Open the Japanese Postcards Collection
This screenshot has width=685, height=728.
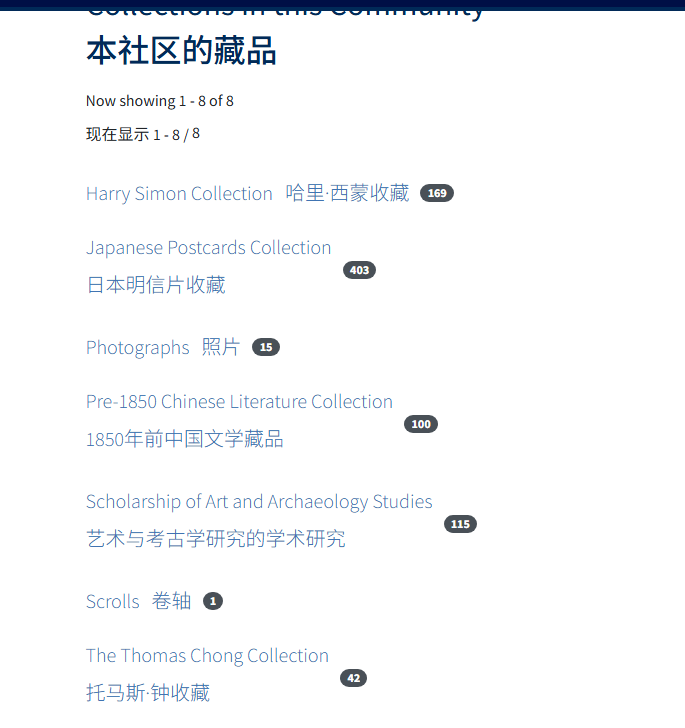[x=208, y=248]
